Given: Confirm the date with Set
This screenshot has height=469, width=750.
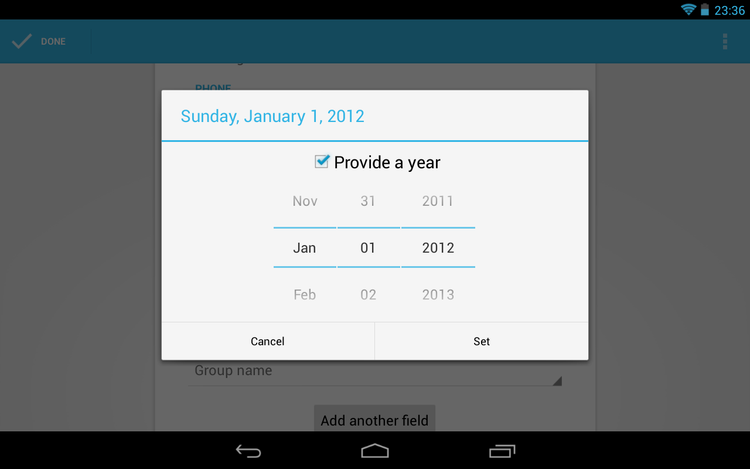Looking at the screenshot, I should [481, 341].
